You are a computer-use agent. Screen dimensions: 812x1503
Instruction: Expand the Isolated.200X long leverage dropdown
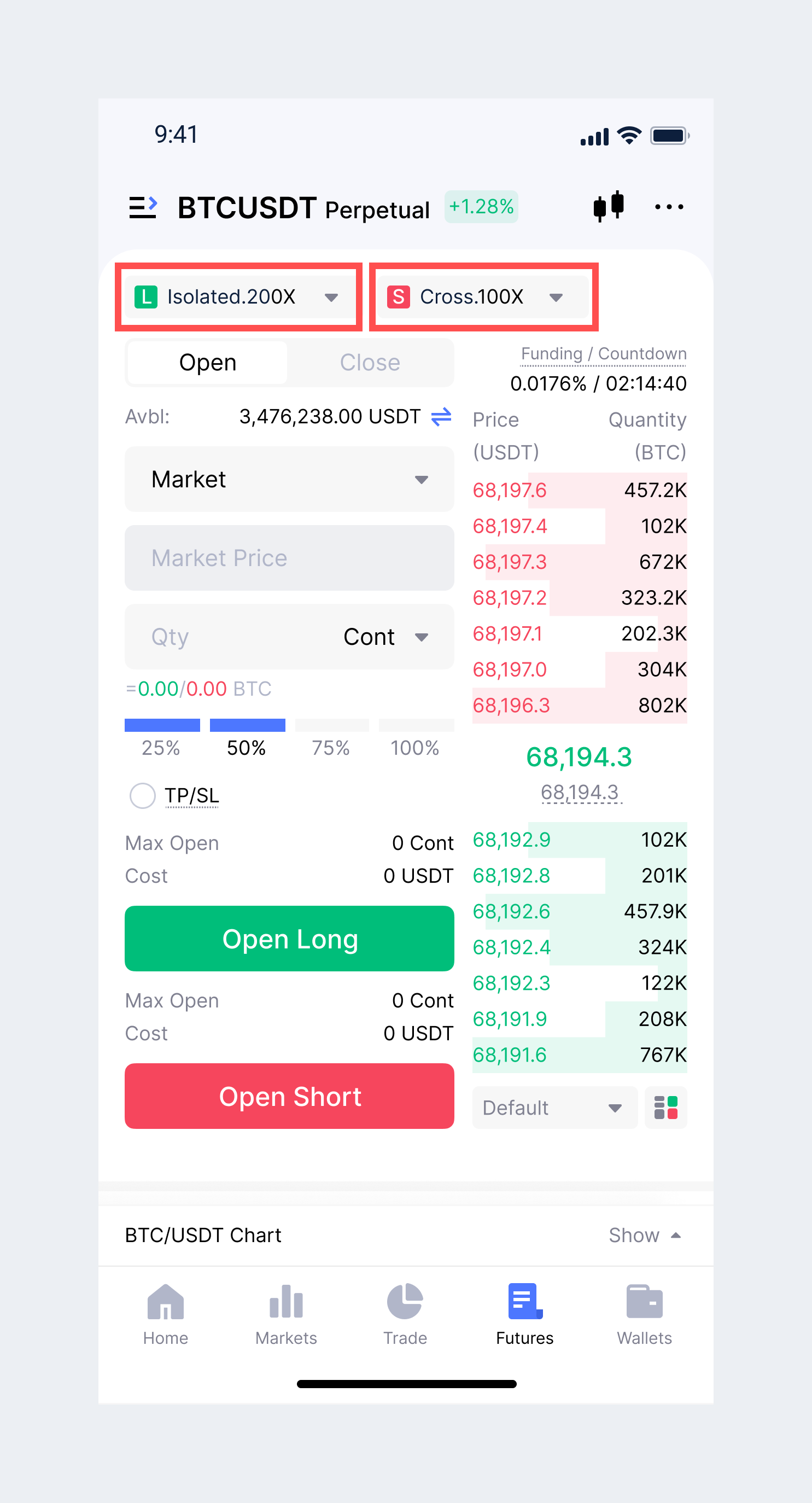coord(238,297)
